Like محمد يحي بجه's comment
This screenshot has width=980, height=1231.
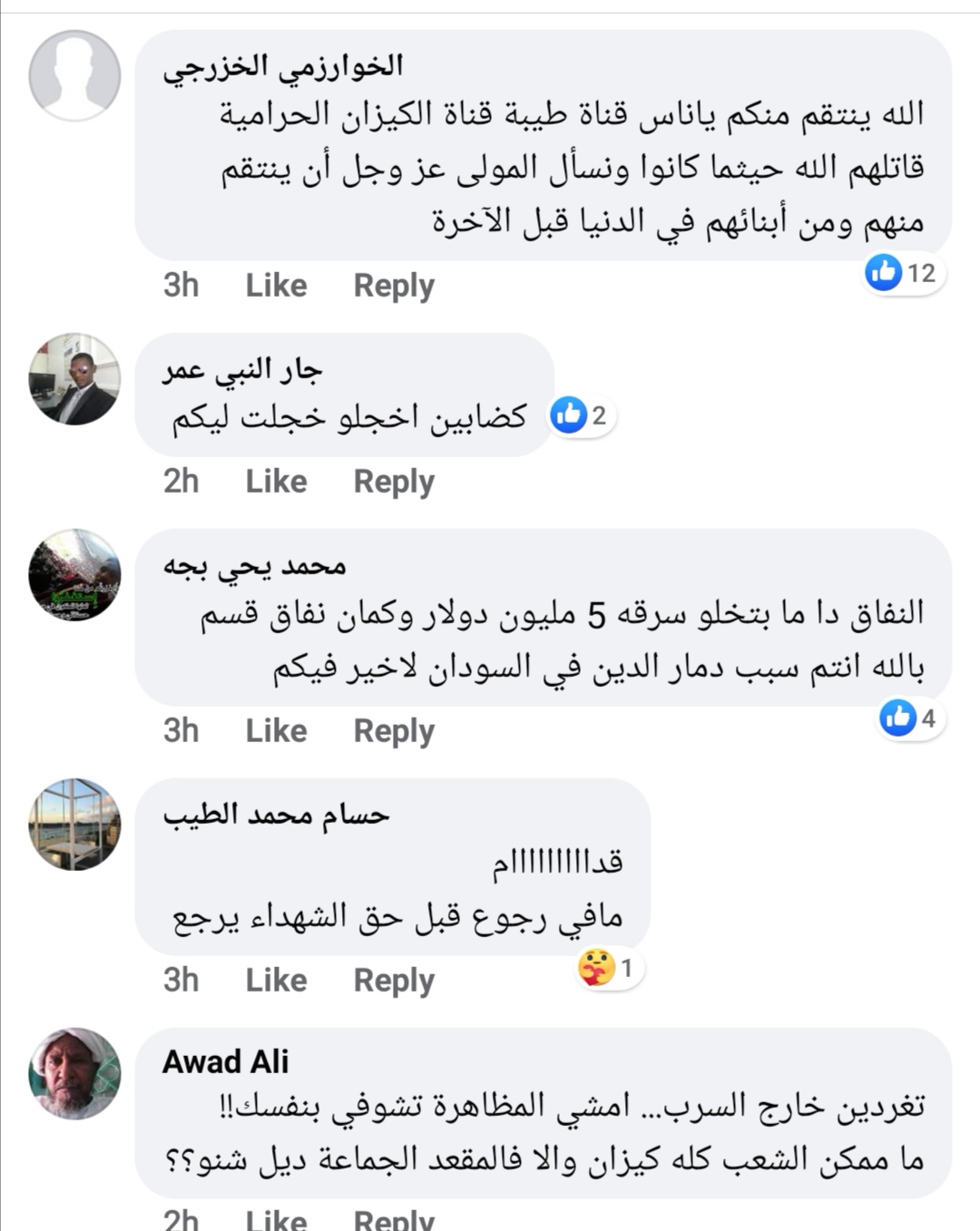pyautogui.click(x=276, y=730)
